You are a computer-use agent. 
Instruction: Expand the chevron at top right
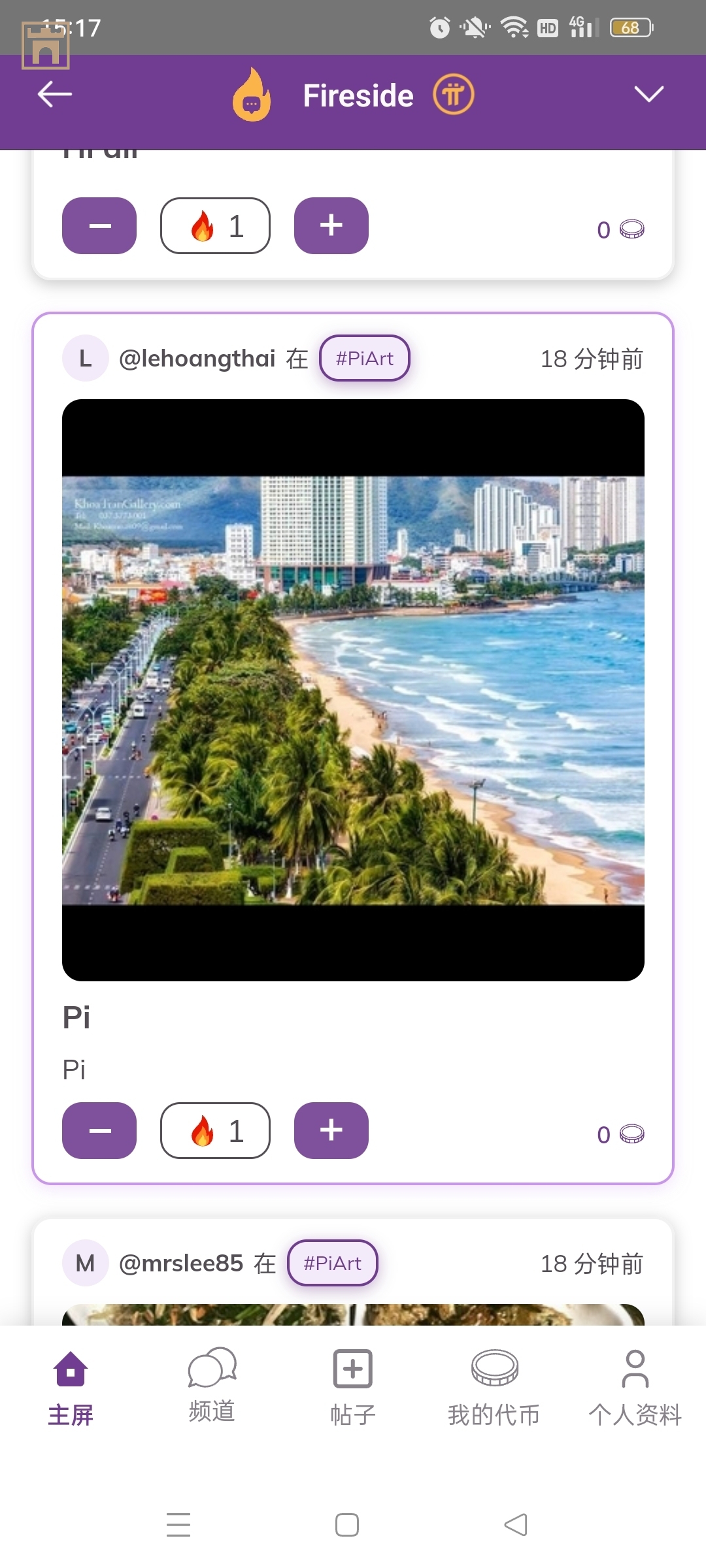coord(648,95)
